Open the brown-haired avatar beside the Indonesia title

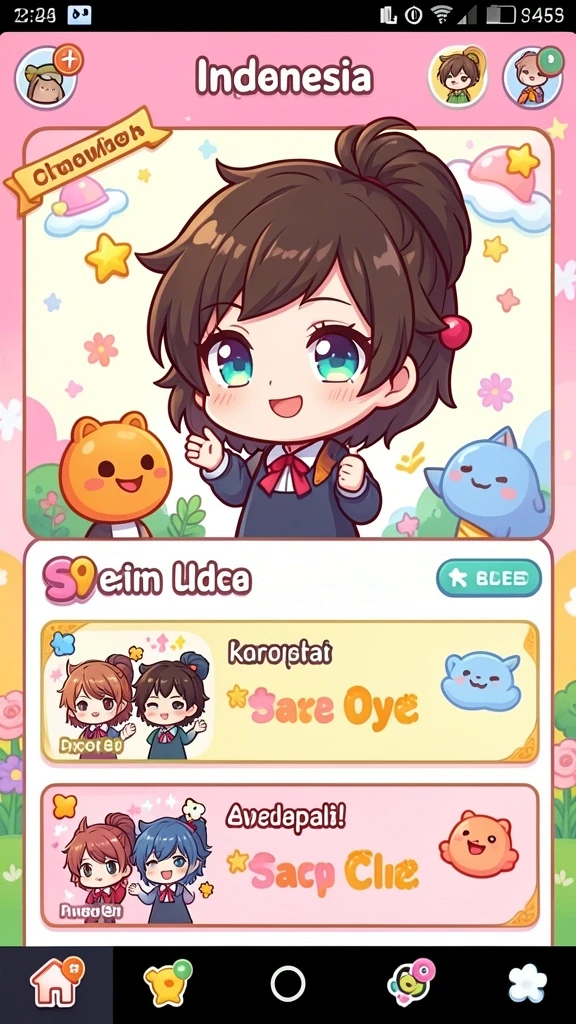[x=457, y=77]
